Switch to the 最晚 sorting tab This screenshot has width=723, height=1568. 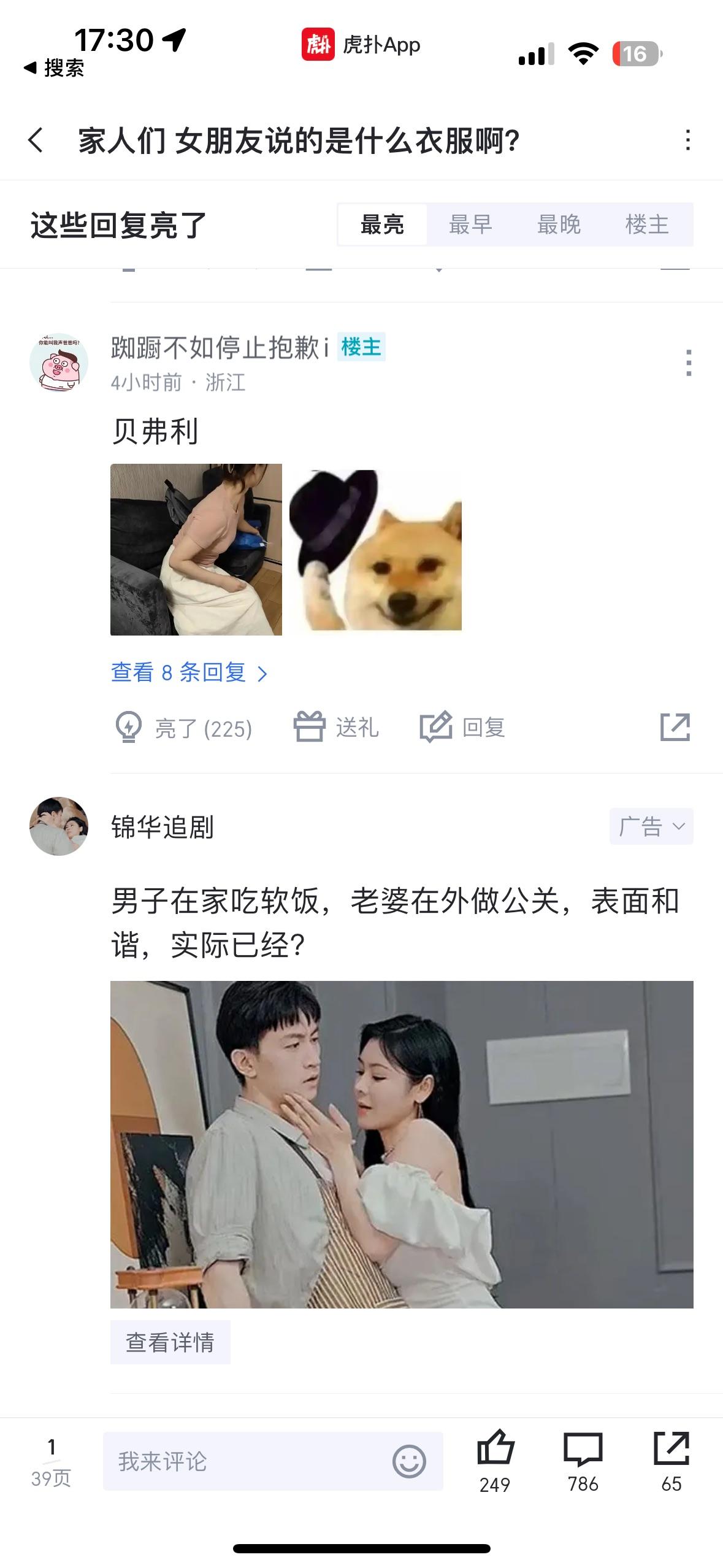coord(559,225)
